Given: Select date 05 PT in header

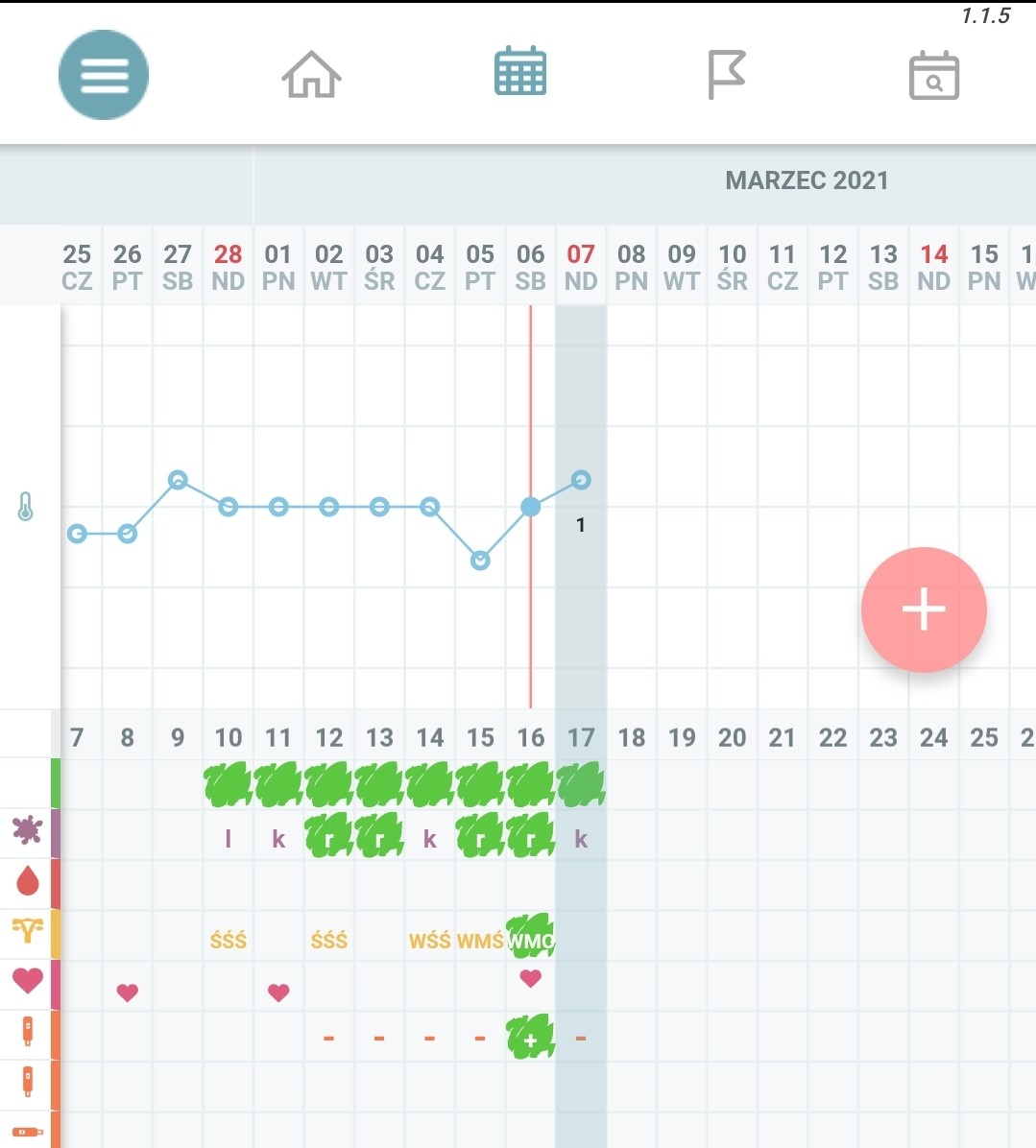Looking at the screenshot, I should tap(480, 267).
